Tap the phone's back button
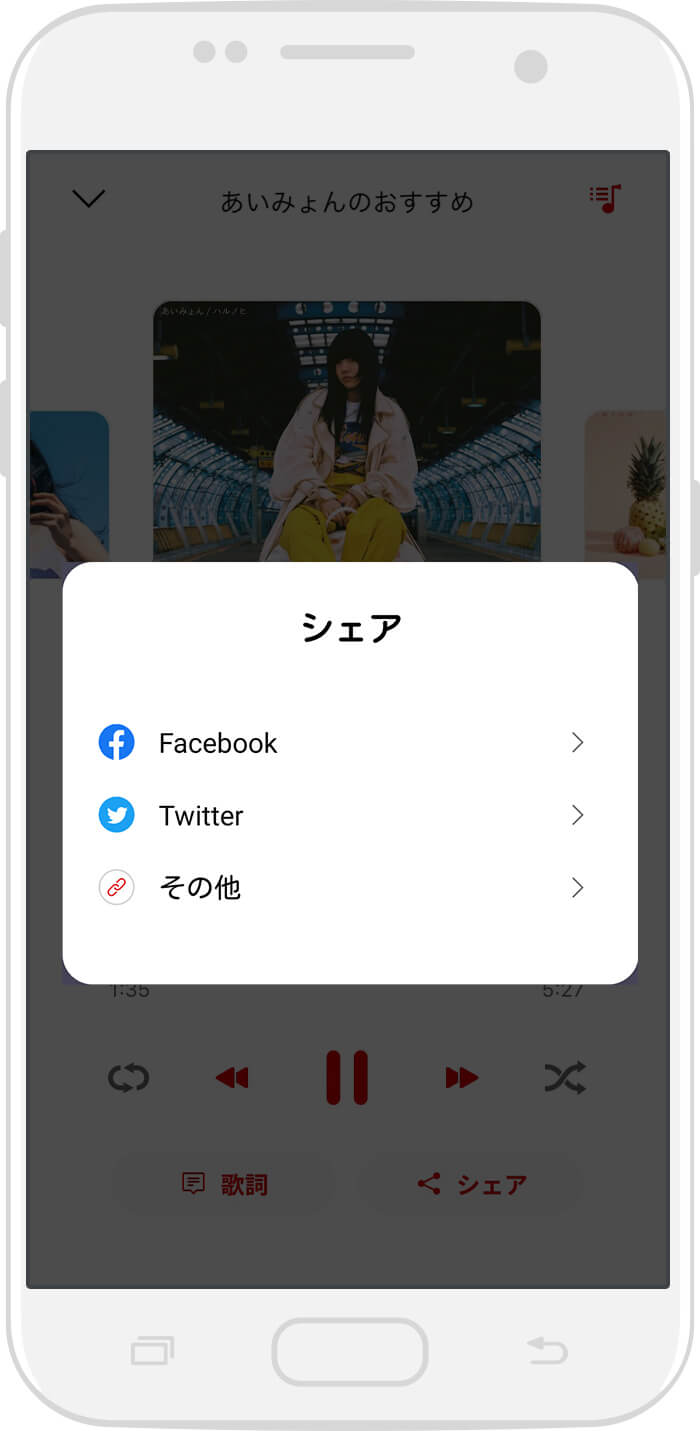 [547, 1352]
